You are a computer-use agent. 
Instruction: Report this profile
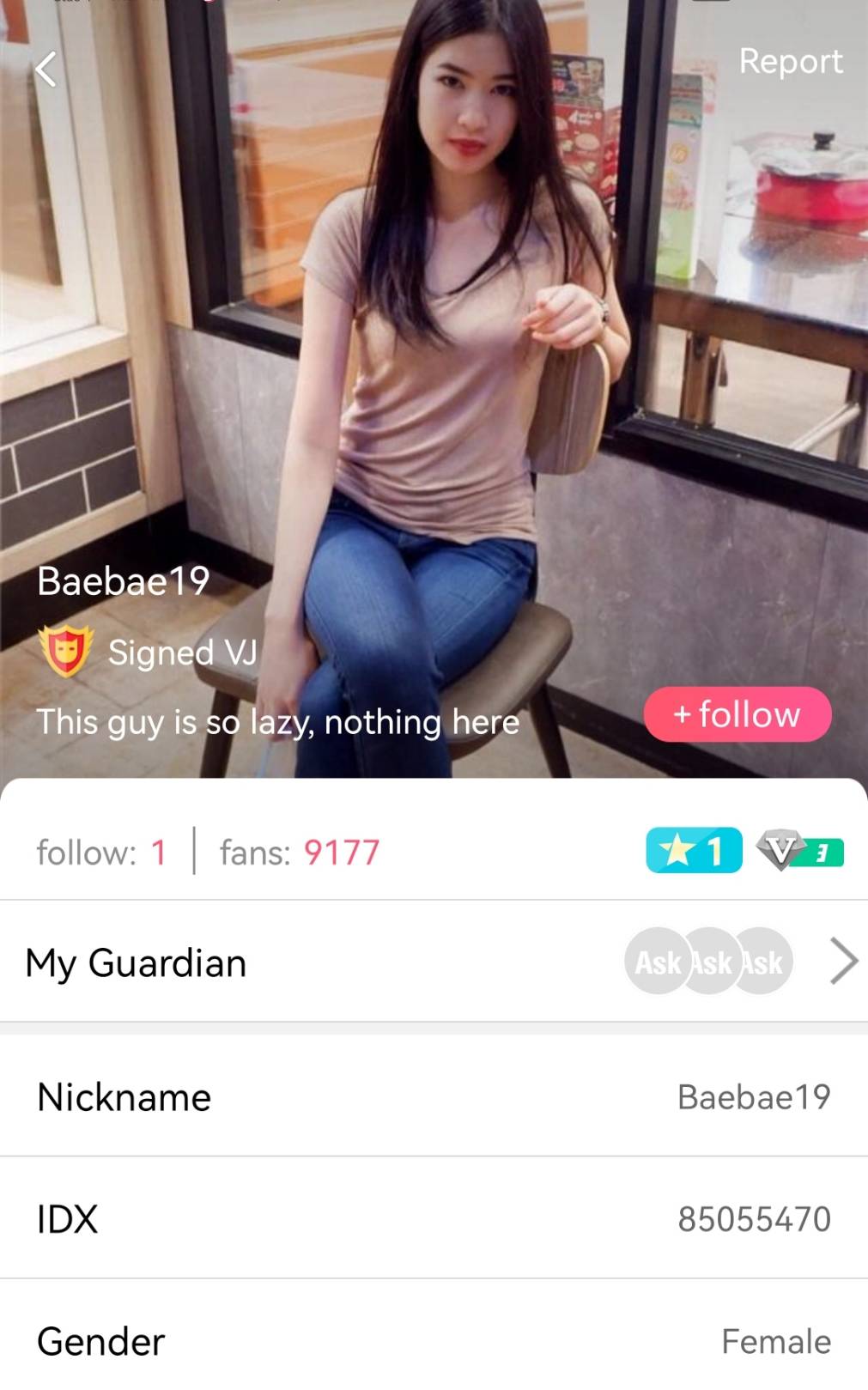point(790,62)
